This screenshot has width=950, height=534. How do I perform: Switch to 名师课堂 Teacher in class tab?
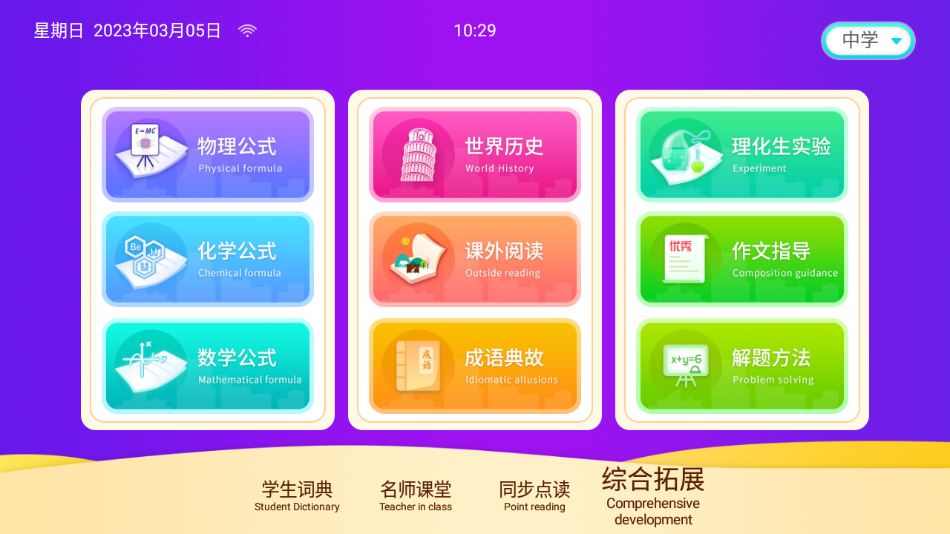coord(415,495)
